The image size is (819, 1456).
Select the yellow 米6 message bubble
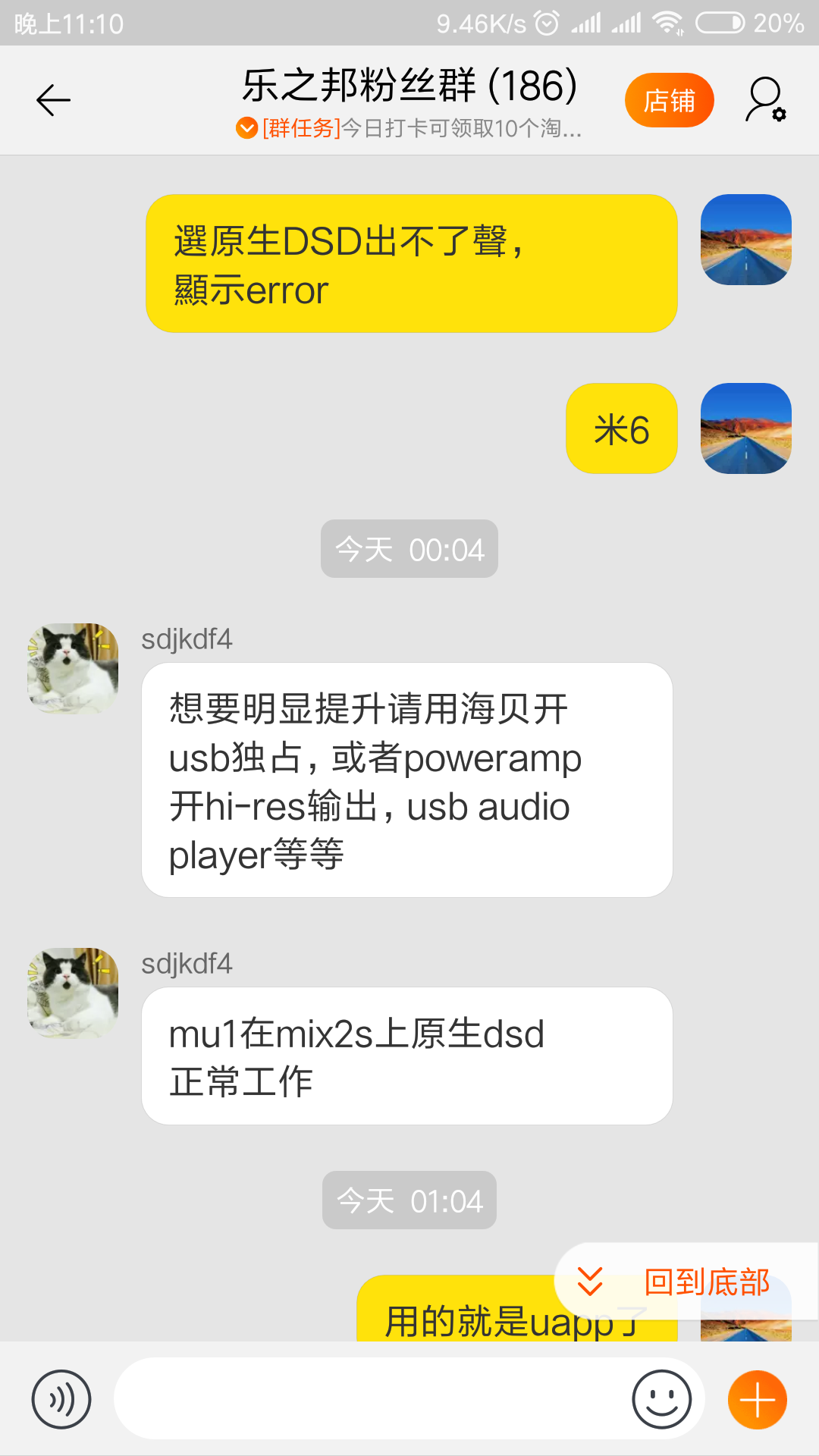click(x=621, y=428)
